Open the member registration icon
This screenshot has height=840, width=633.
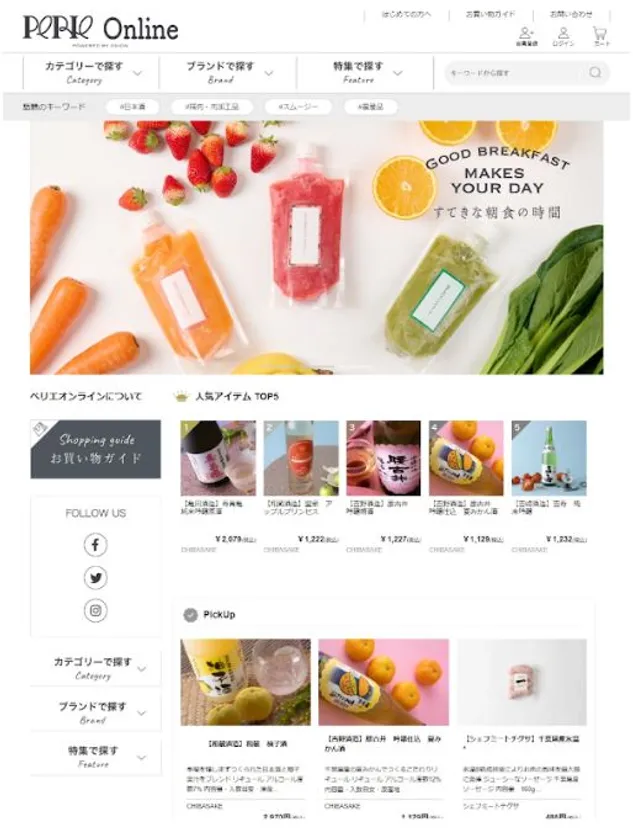tap(526, 36)
